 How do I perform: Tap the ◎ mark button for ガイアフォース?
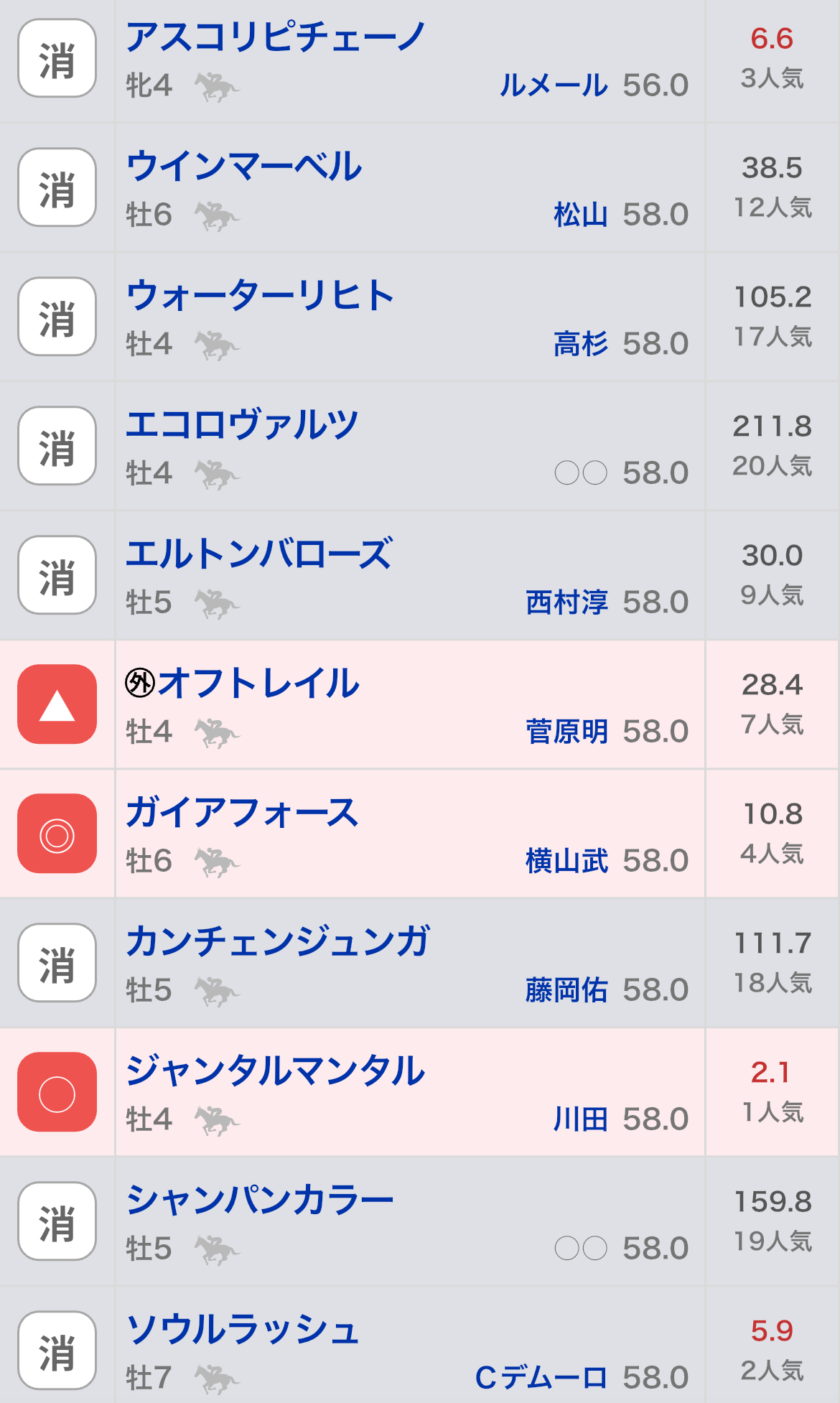(x=57, y=834)
